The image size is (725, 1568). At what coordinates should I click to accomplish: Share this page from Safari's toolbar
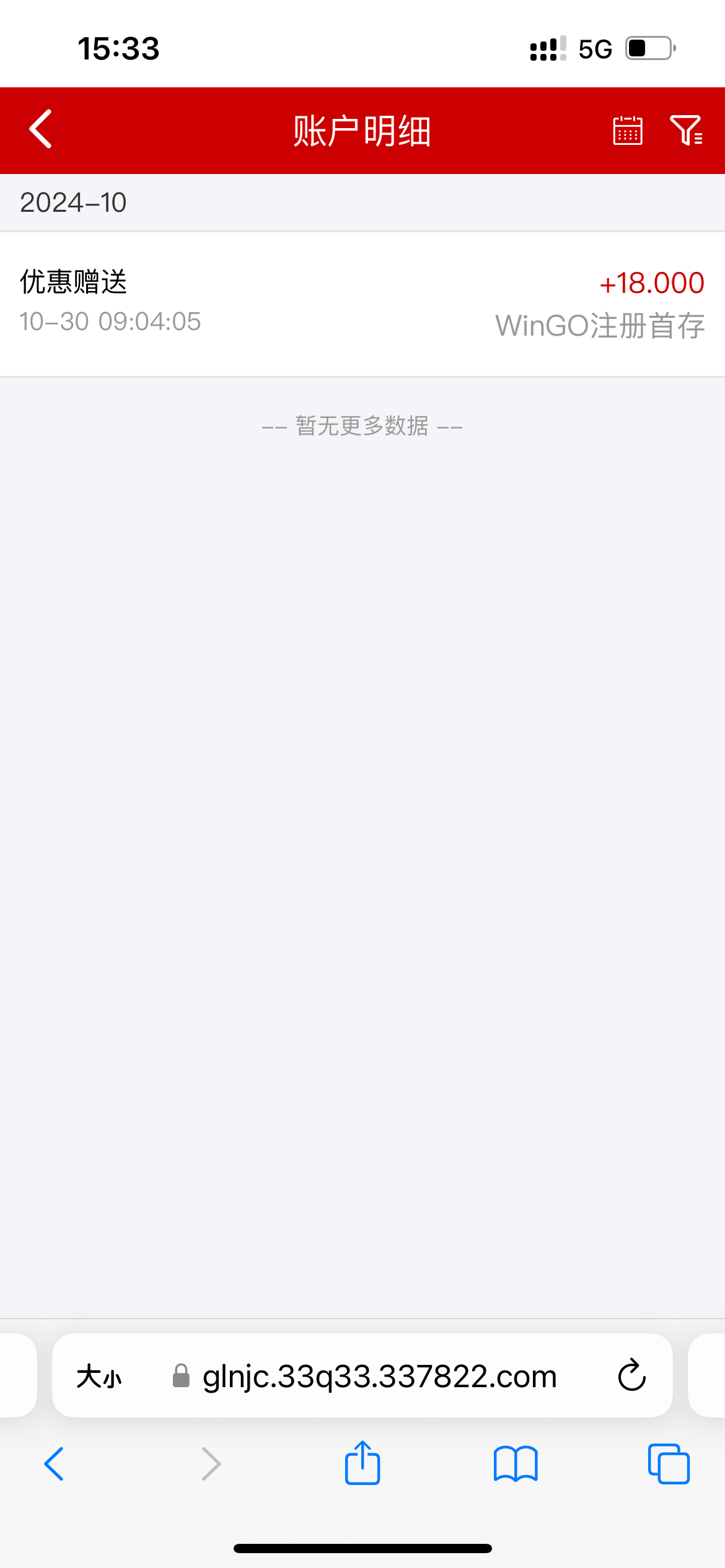click(362, 1463)
